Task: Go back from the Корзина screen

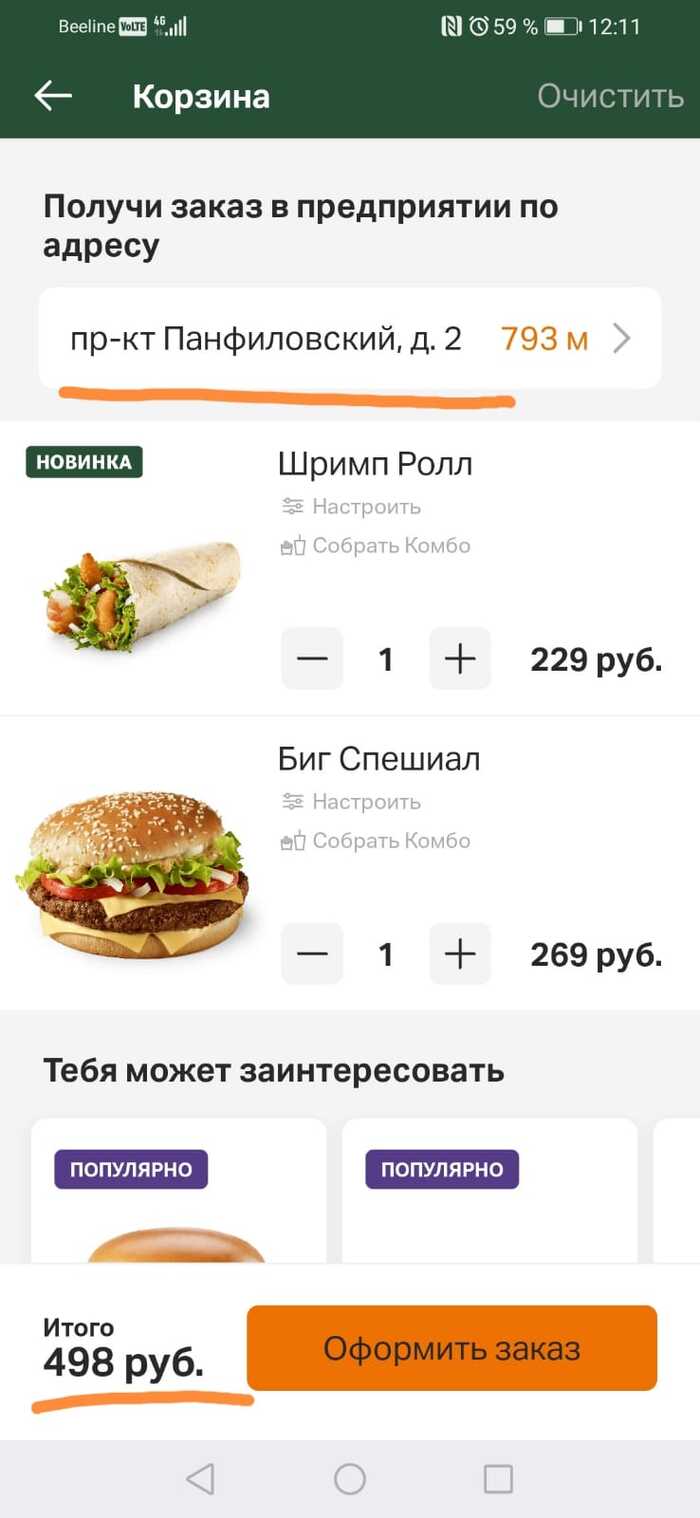Action: pos(53,96)
